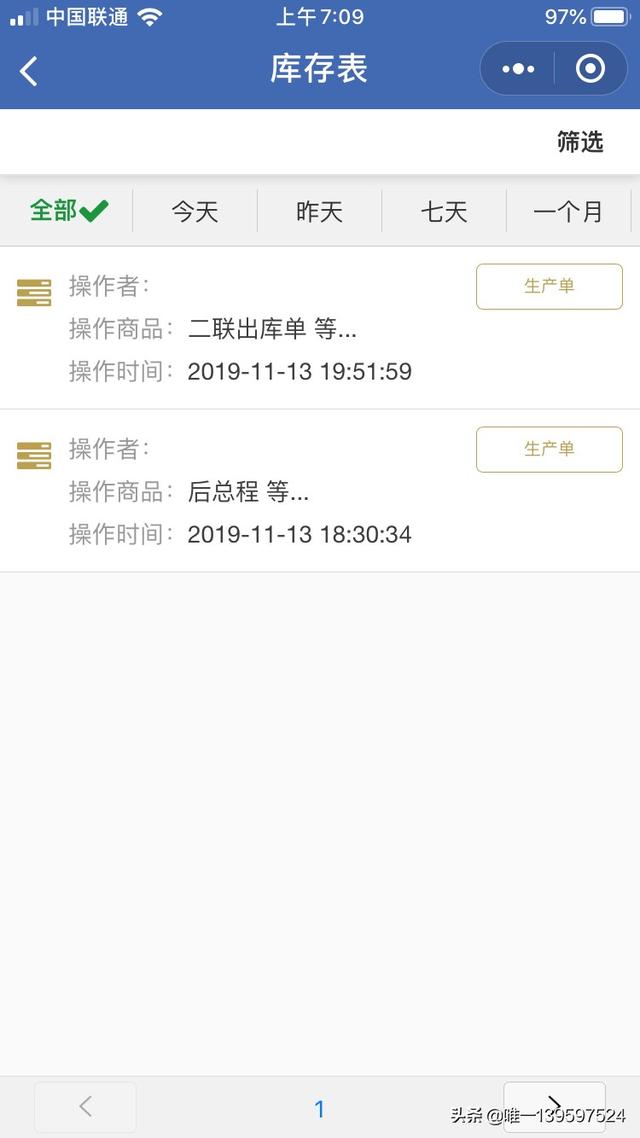Show records from 昨天
This screenshot has width=640, height=1138.
pyautogui.click(x=319, y=212)
